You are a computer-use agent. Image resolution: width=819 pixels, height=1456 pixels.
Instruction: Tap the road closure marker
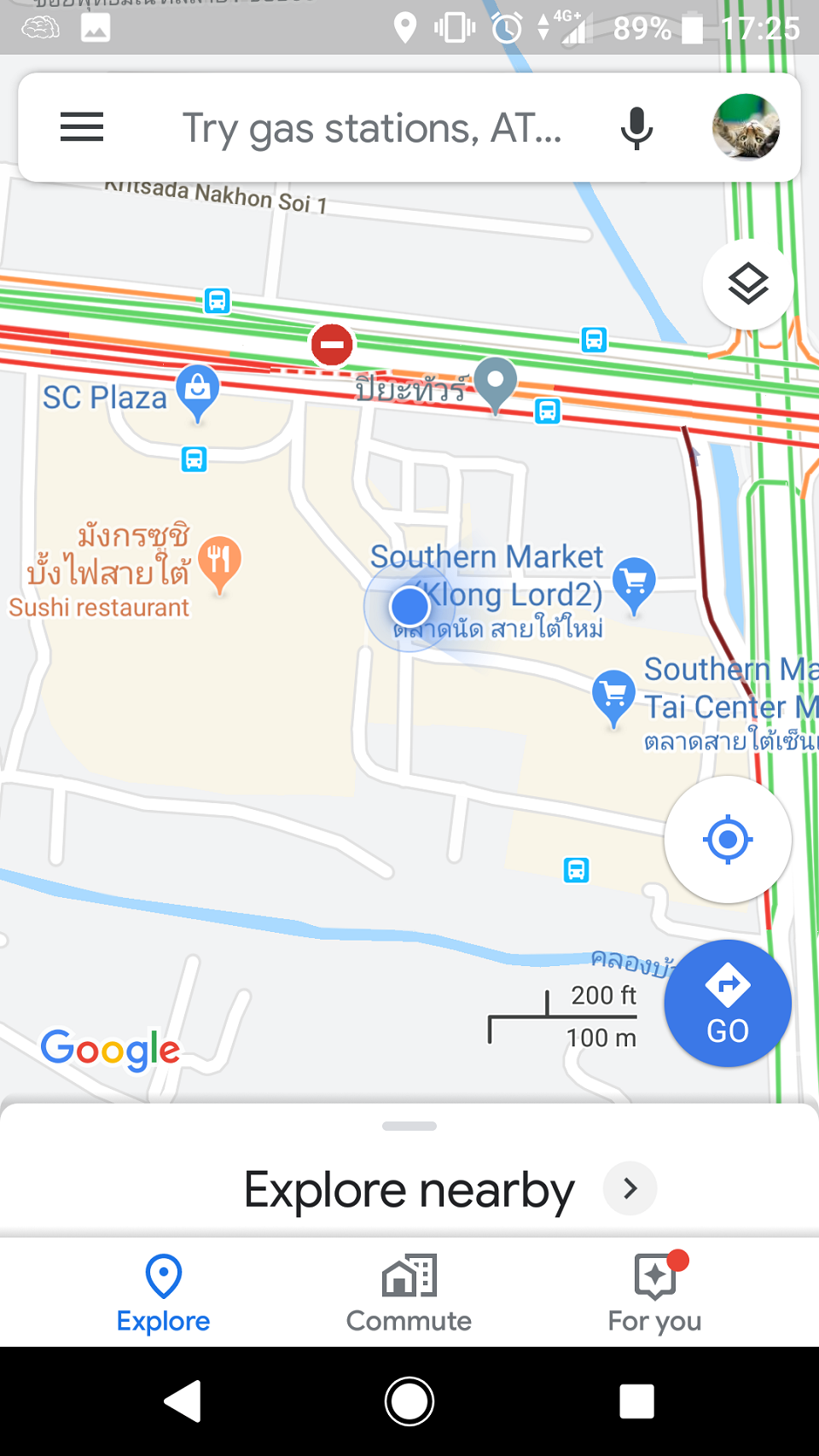click(332, 345)
